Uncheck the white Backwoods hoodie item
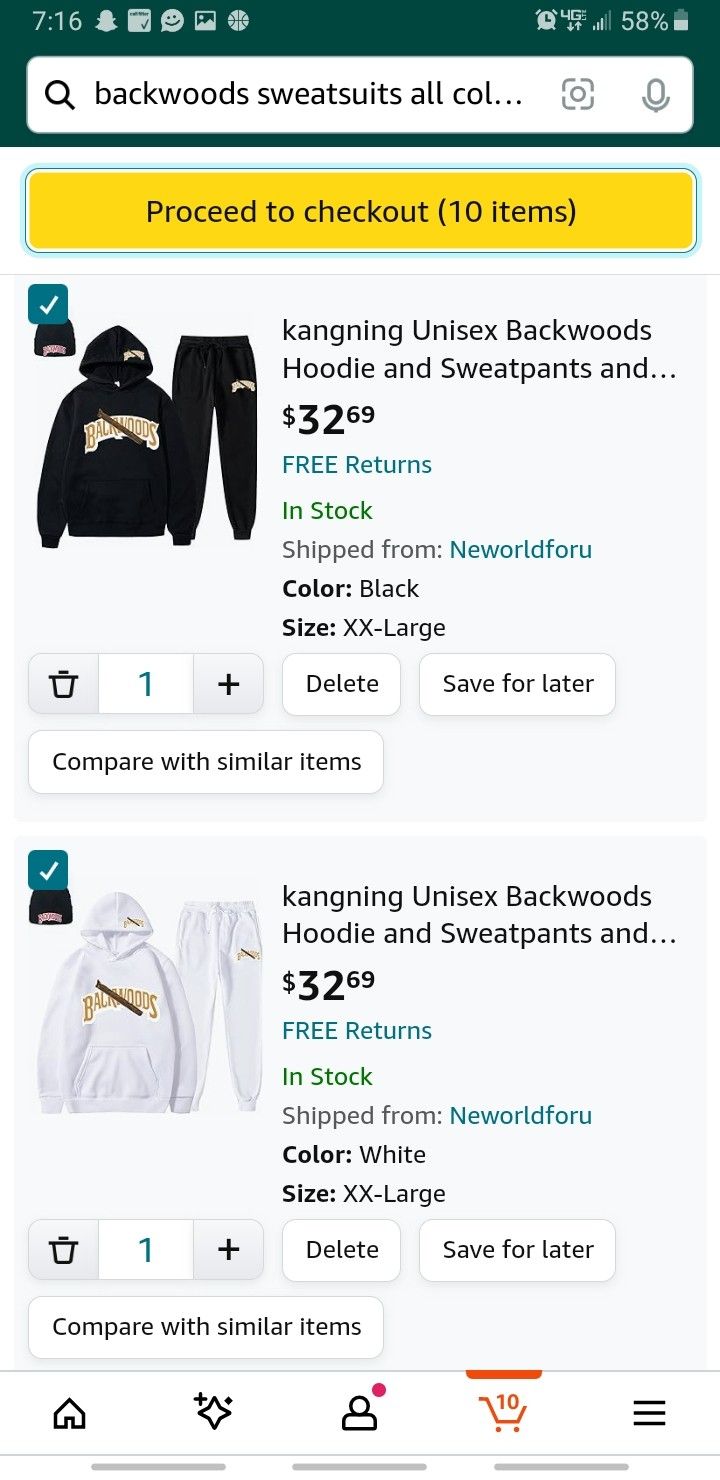The height and width of the screenshot is (1480, 720). coord(48,870)
